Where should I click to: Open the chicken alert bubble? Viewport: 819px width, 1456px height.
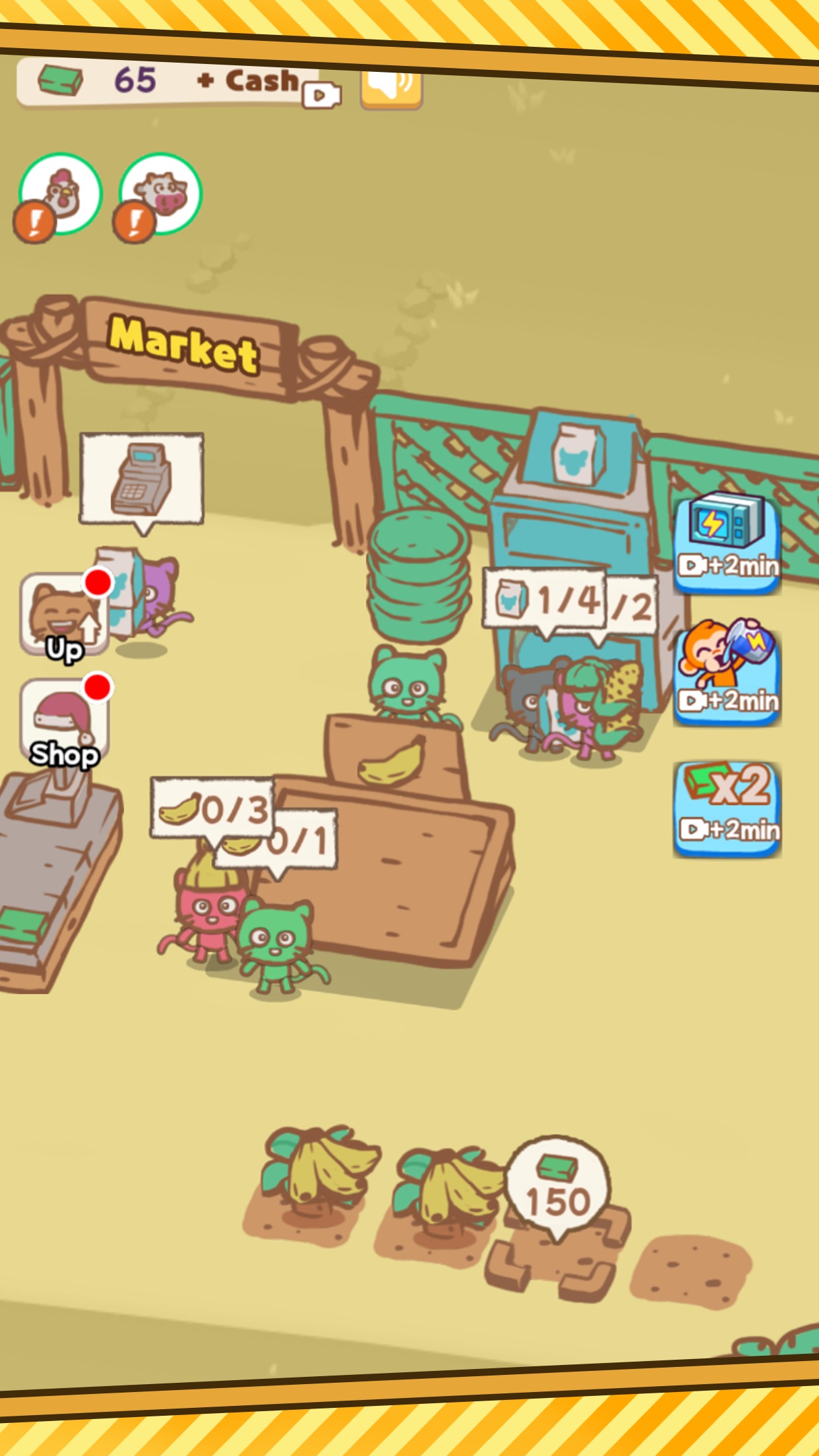61,194
